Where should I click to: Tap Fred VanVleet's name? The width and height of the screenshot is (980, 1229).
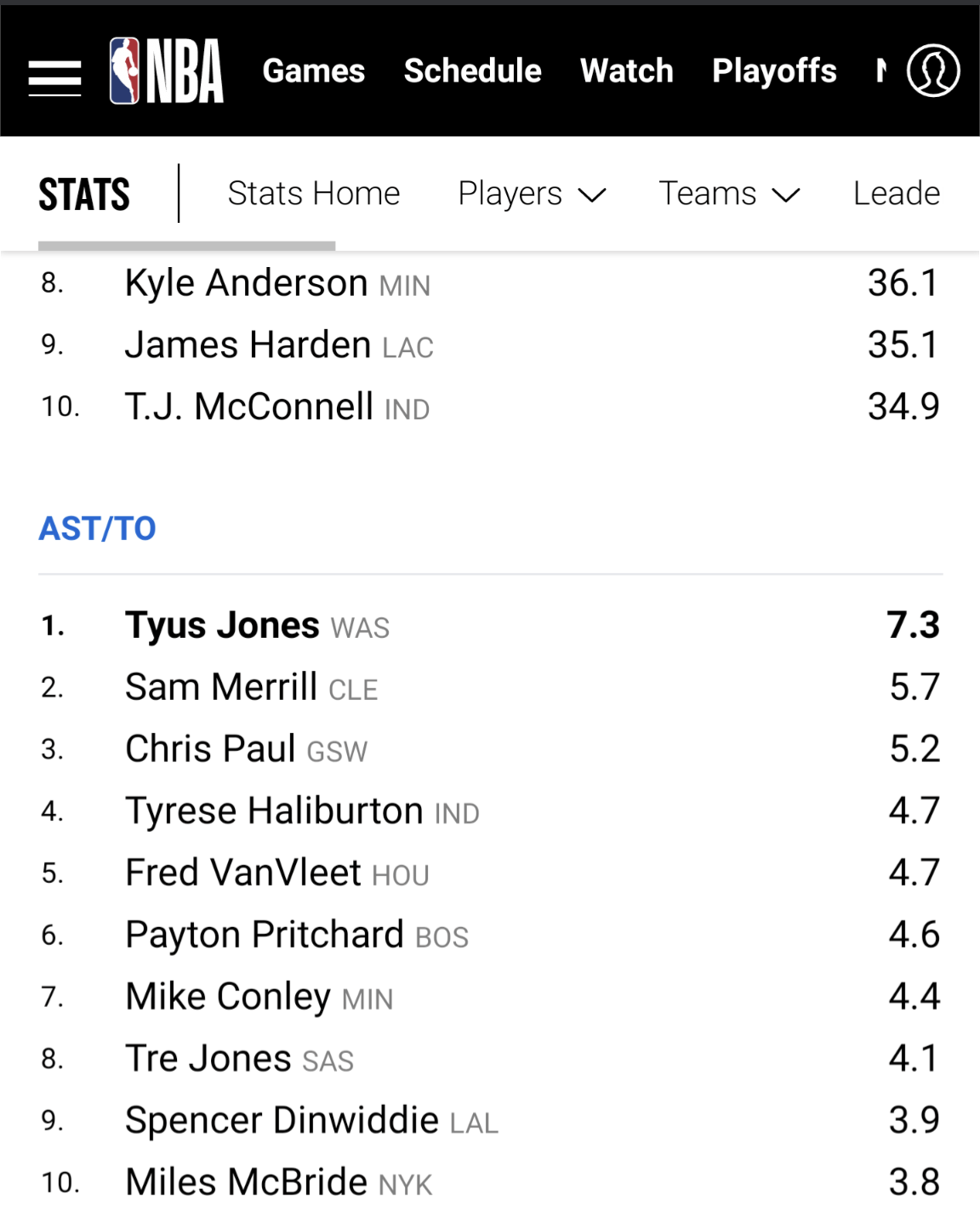242,873
